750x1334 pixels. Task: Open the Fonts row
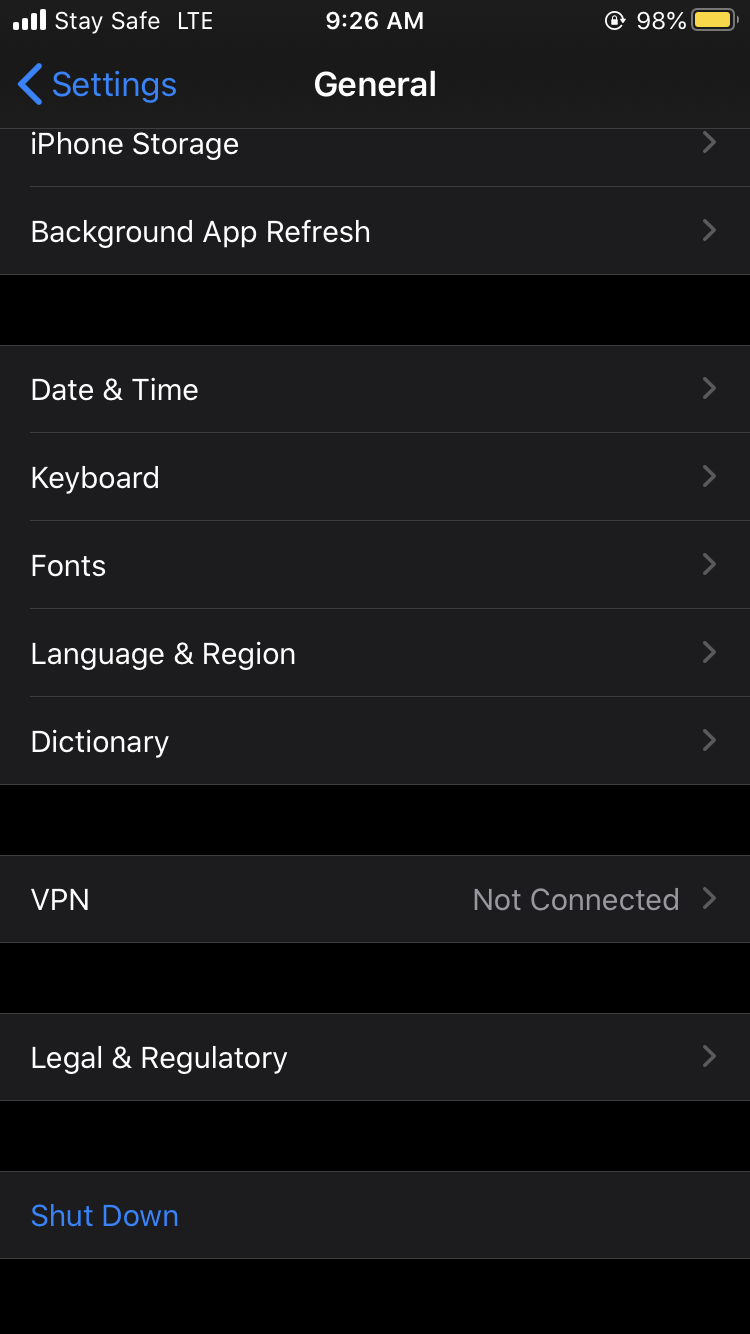pyautogui.click(x=375, y=565)
